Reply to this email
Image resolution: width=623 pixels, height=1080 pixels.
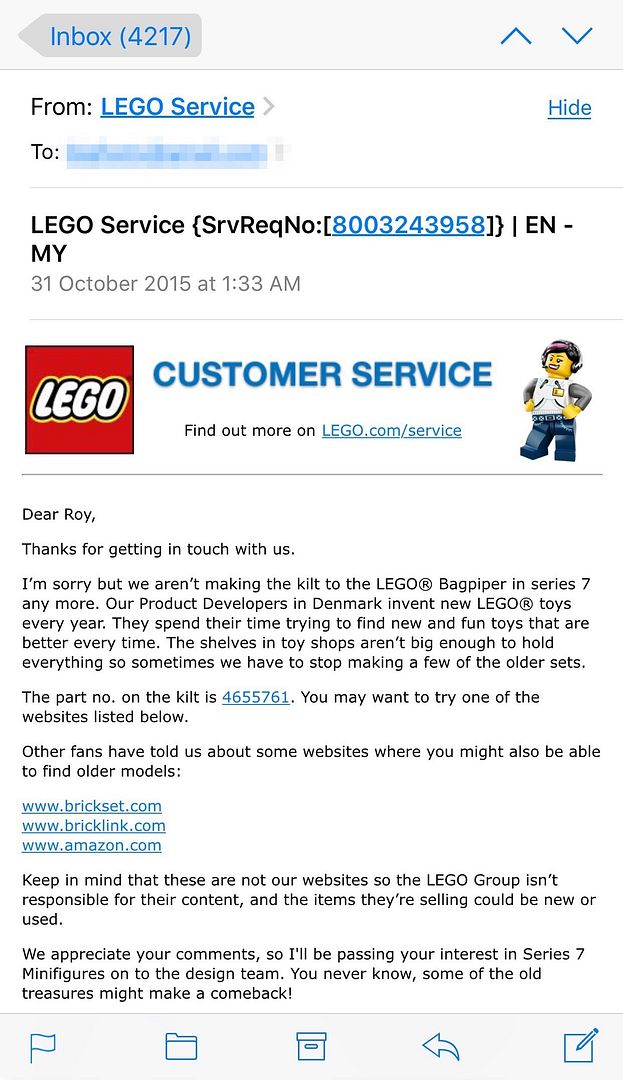pyautogui.click(x=441, y=1046)
